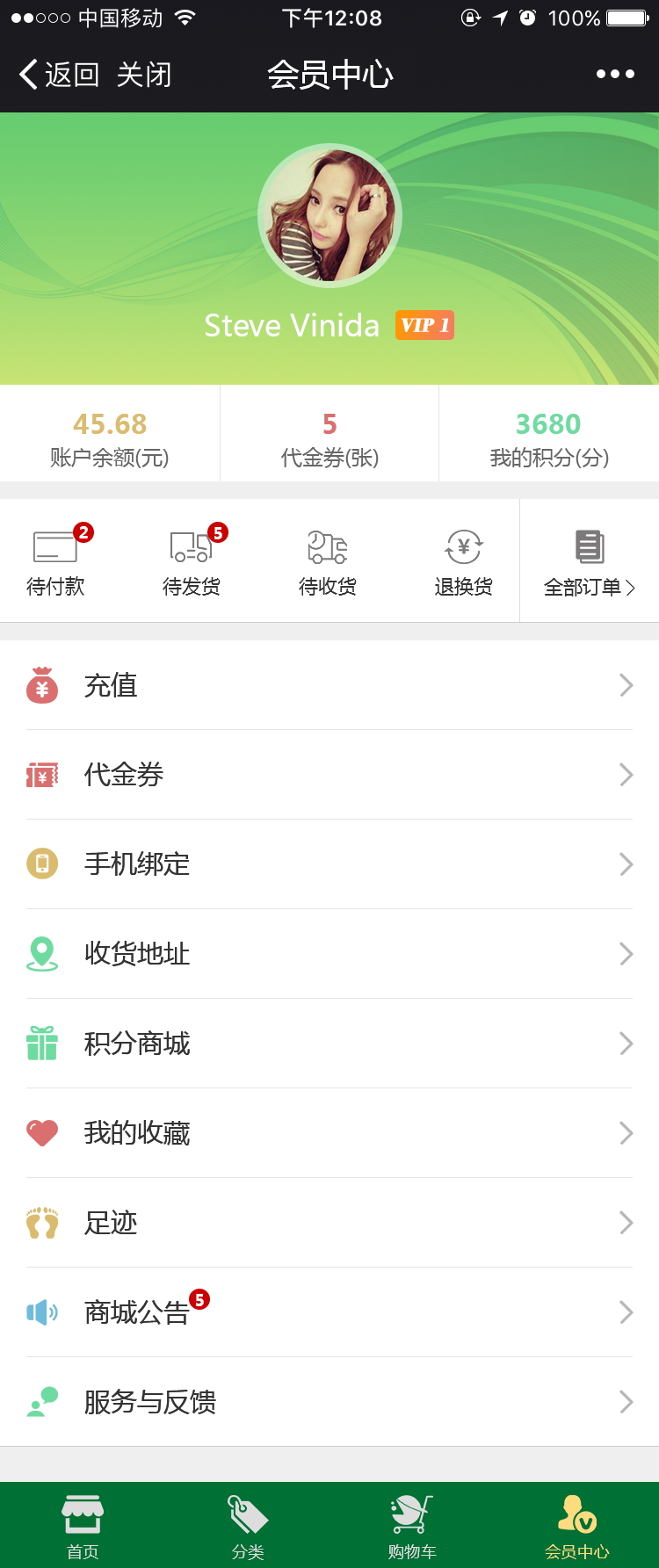Open the 待付款 (pending payment) orders icon

pos(55,546)
